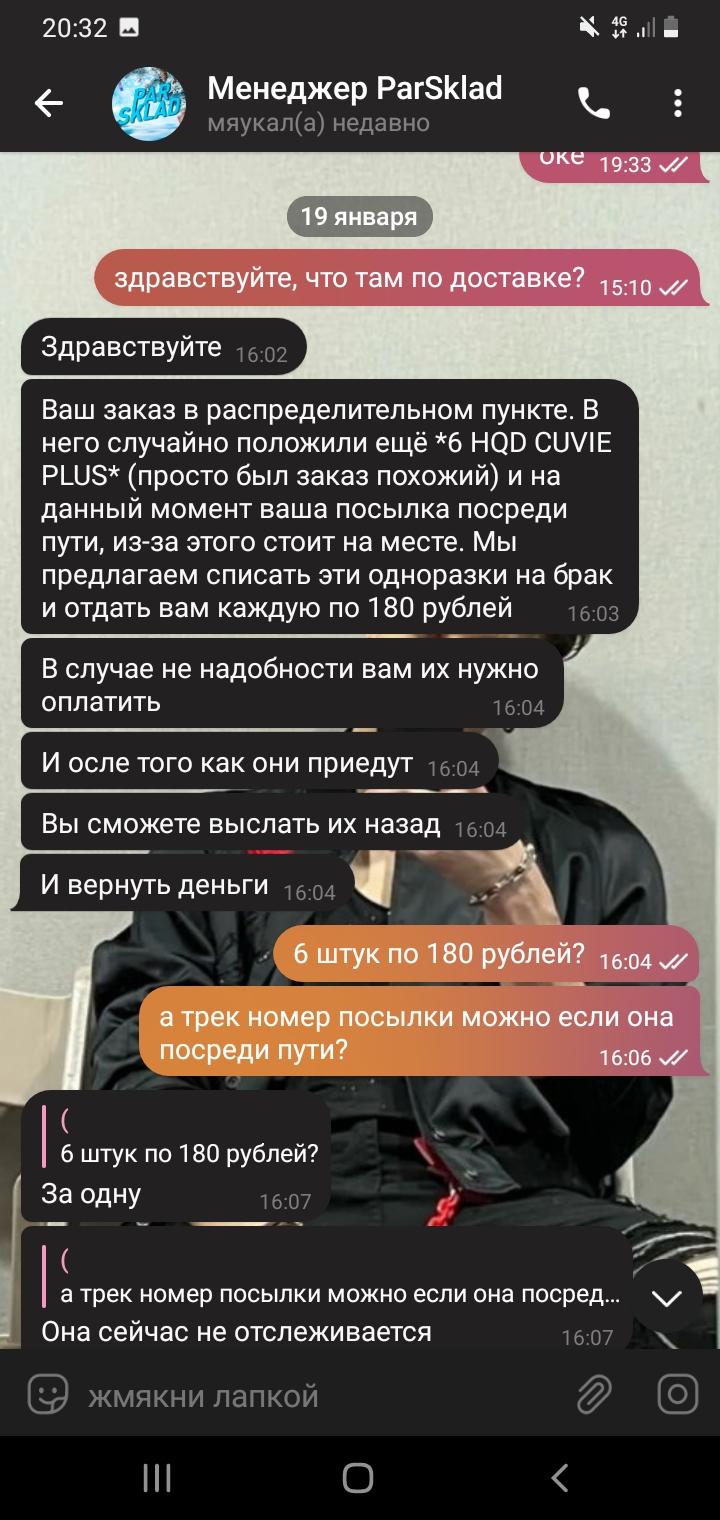
Task: Jump to quoted message about трек номер
Action: pos(331,1277)
